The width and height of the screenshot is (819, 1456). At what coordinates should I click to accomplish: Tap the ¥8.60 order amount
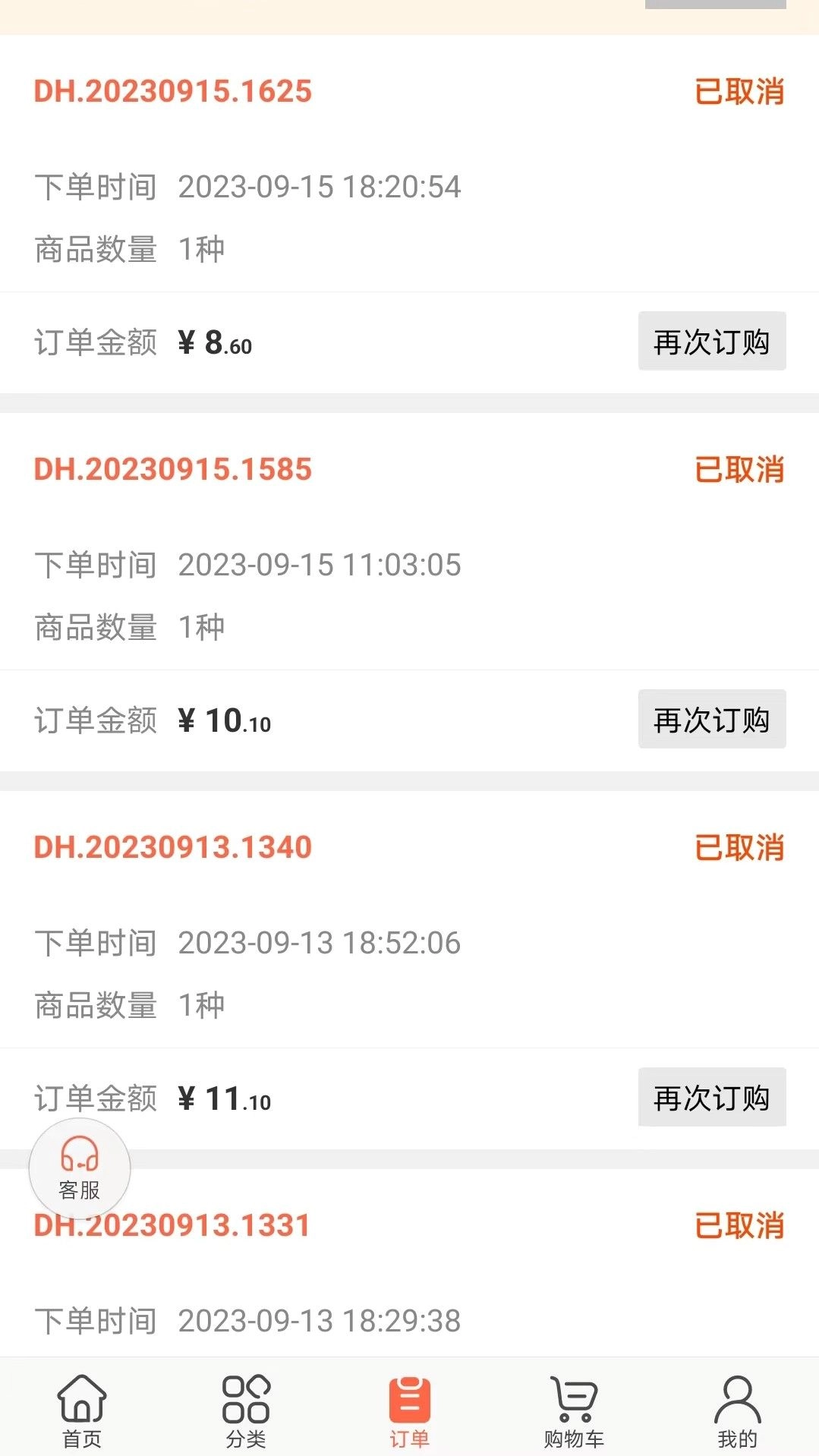(x=213, y=343)
